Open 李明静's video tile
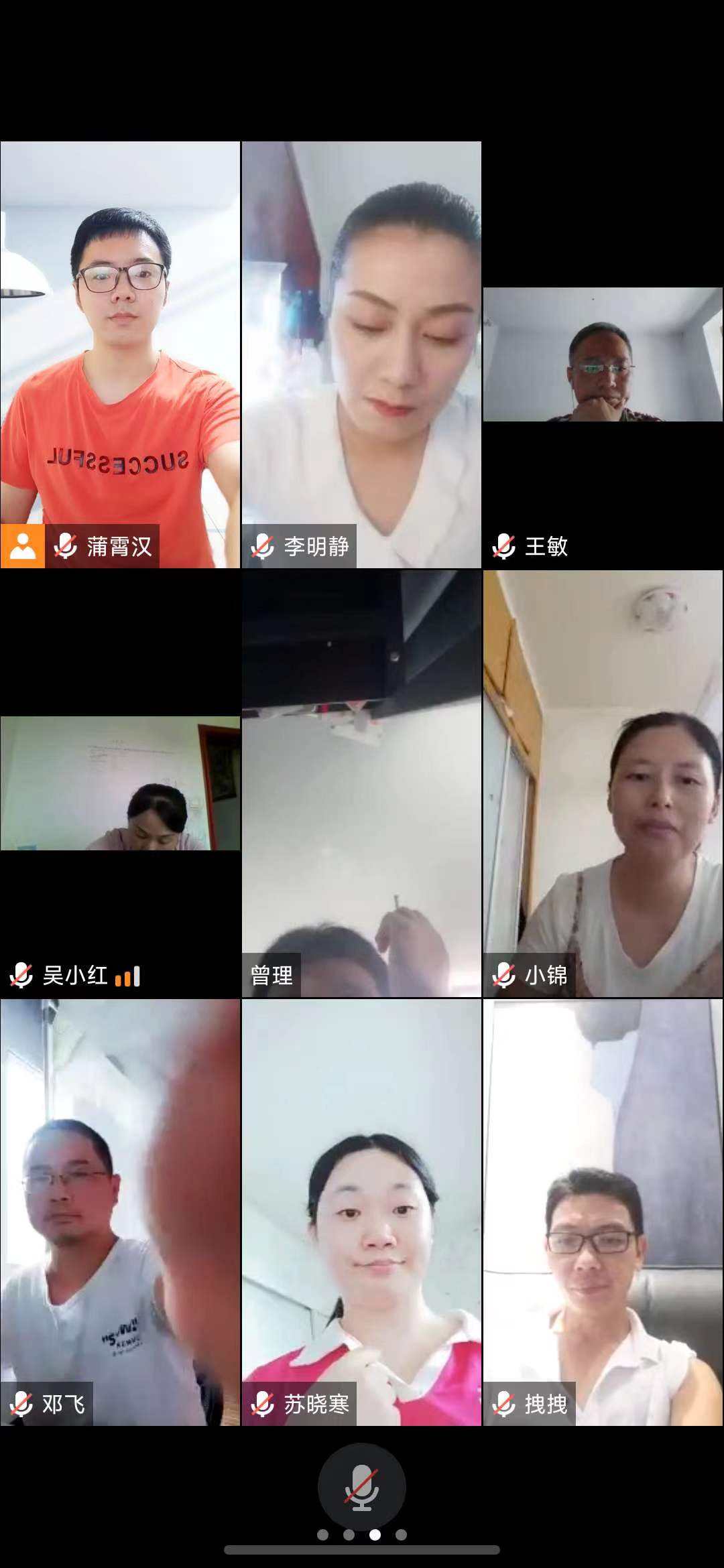 pos(361,354)
